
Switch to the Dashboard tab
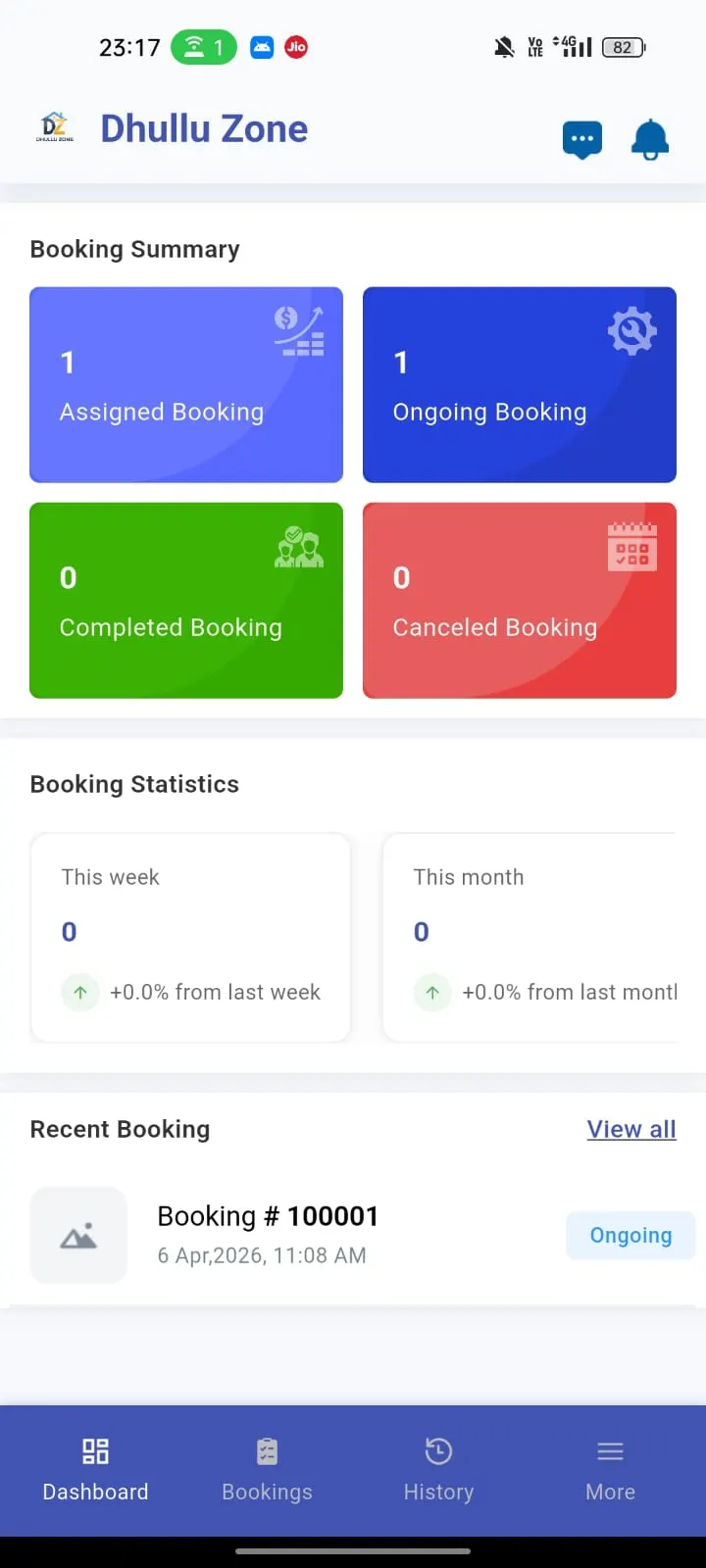(x=95, y=1467)
